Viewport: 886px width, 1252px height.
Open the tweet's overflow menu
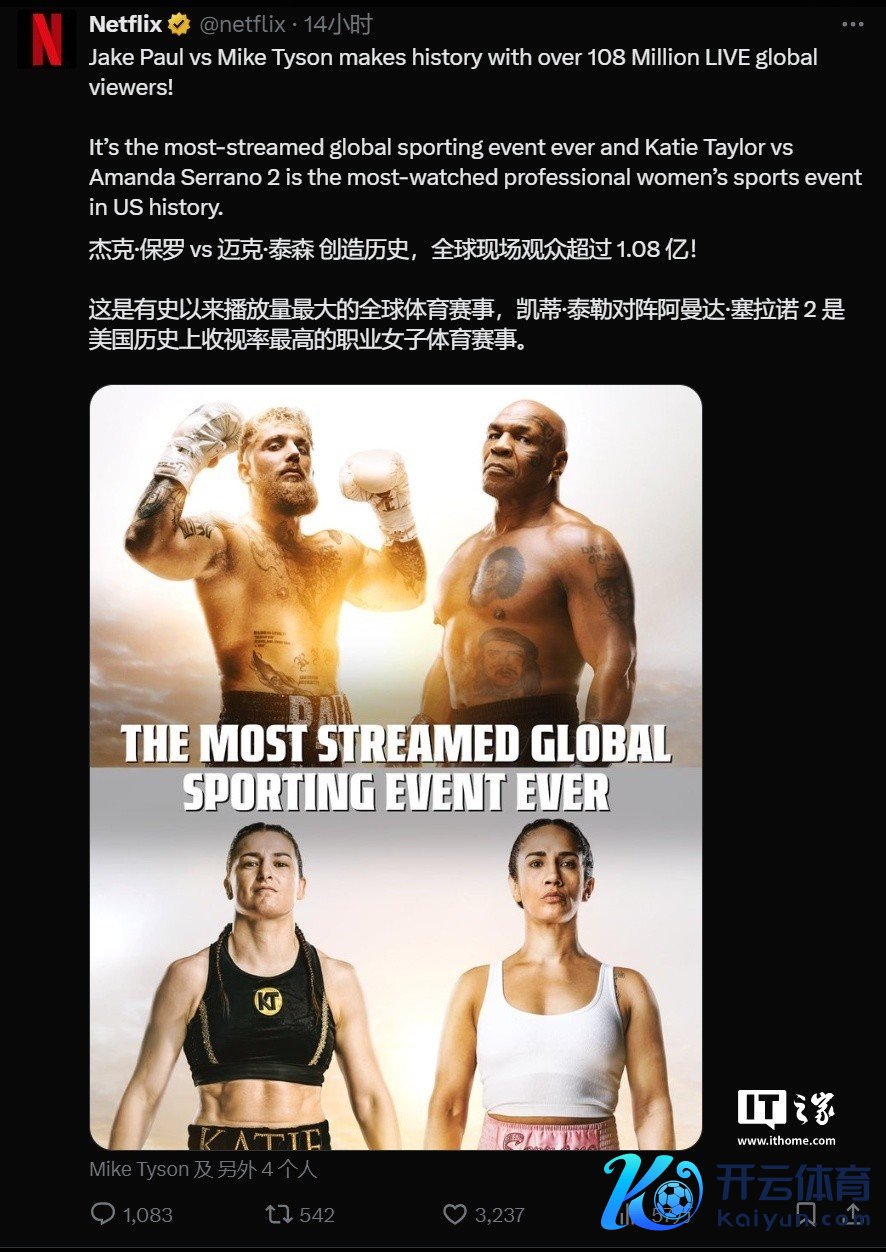(852, 24)
